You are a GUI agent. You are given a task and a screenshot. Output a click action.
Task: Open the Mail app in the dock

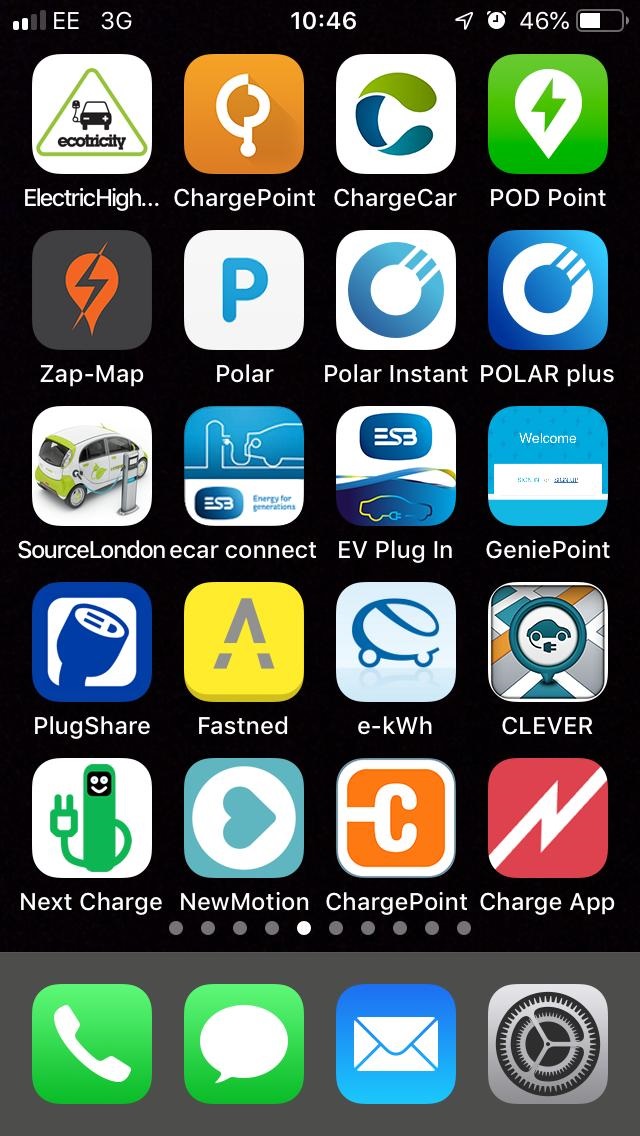396,1044
